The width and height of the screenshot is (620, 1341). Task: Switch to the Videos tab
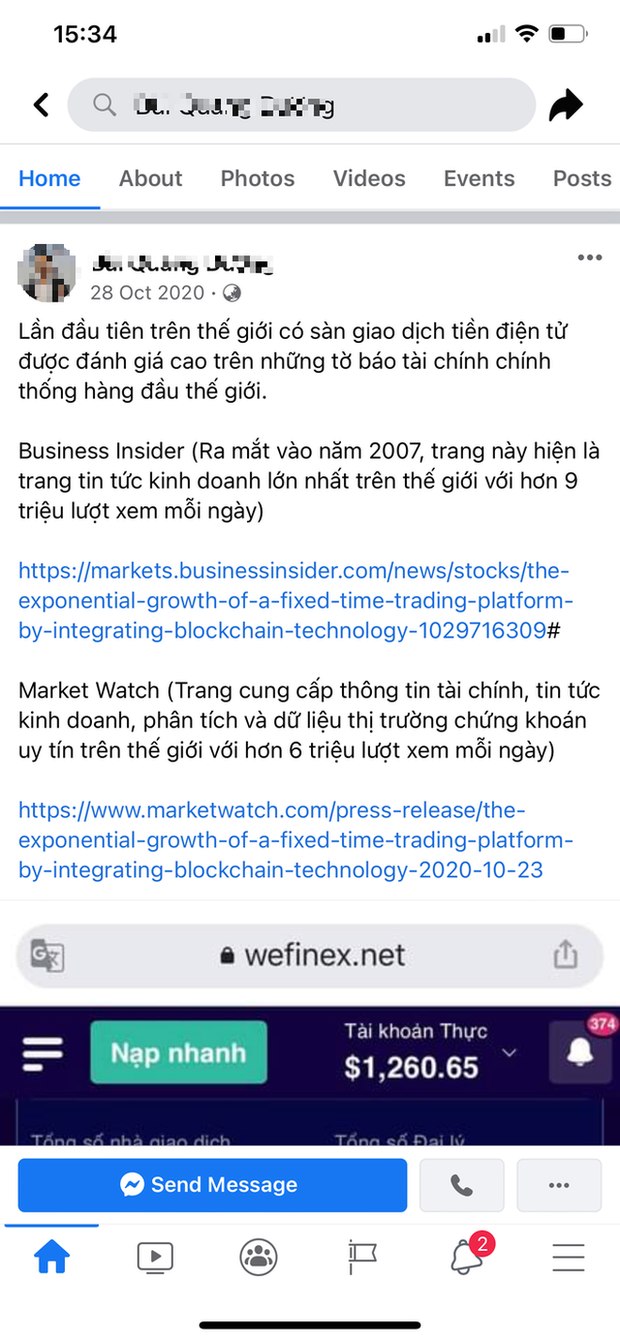tap(369, 179)
